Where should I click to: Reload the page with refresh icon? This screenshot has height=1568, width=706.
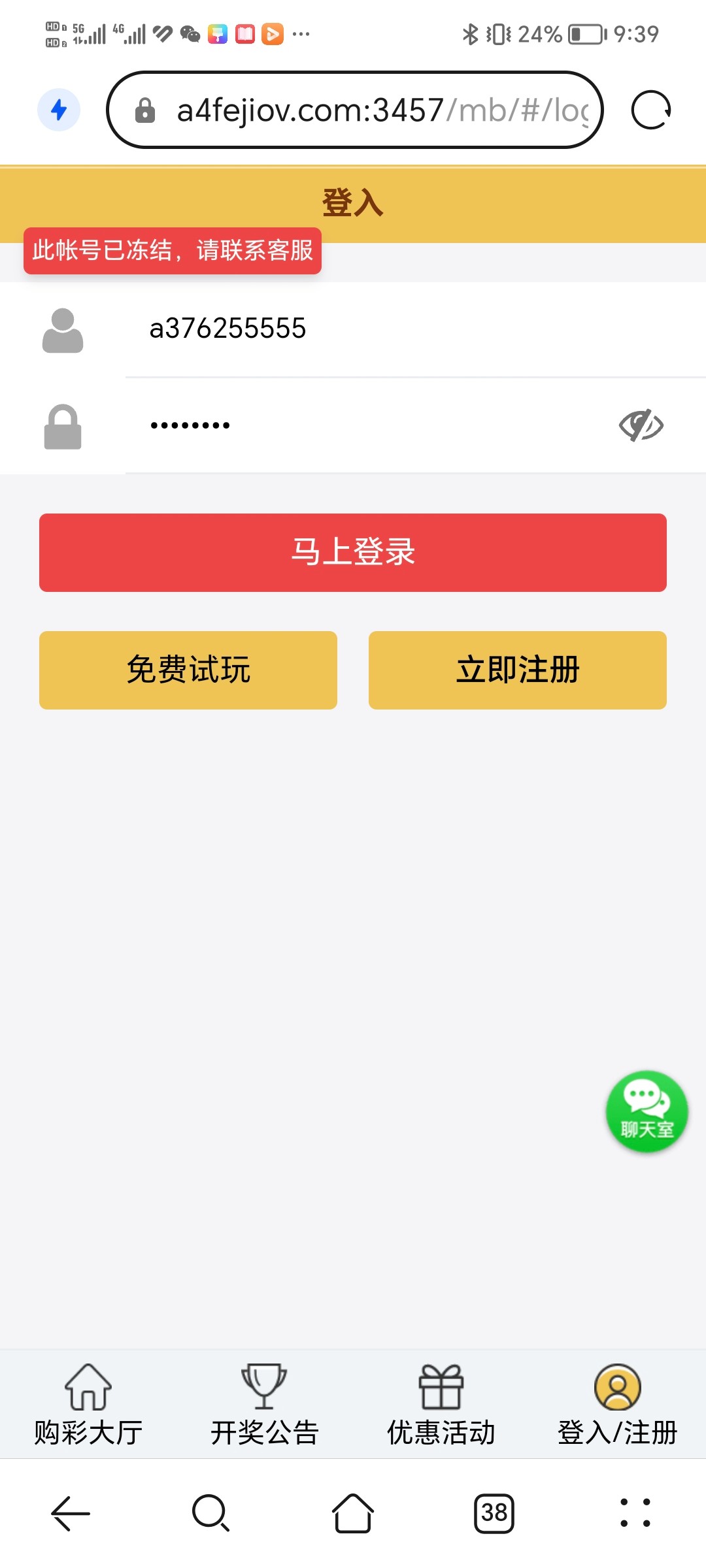[x=650, y=110]
